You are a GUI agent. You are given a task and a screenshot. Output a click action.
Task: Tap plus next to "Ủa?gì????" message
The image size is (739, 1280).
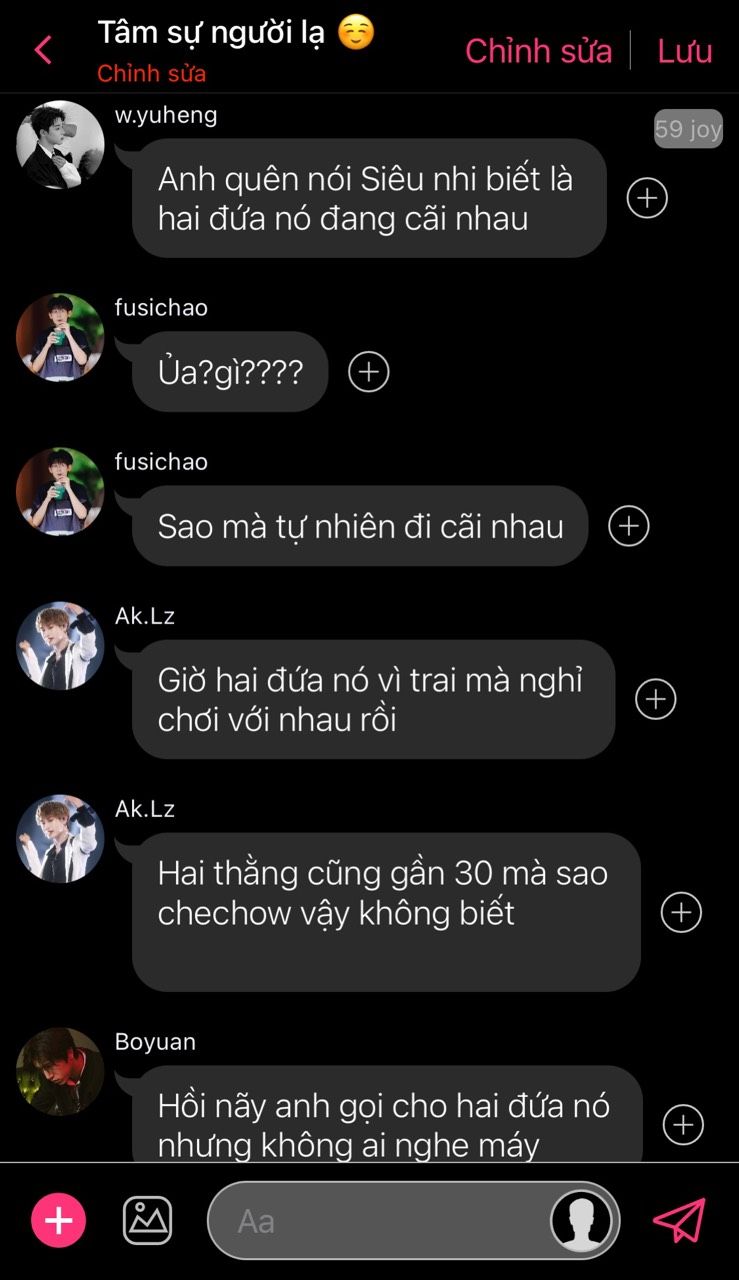tap(368, 372)
